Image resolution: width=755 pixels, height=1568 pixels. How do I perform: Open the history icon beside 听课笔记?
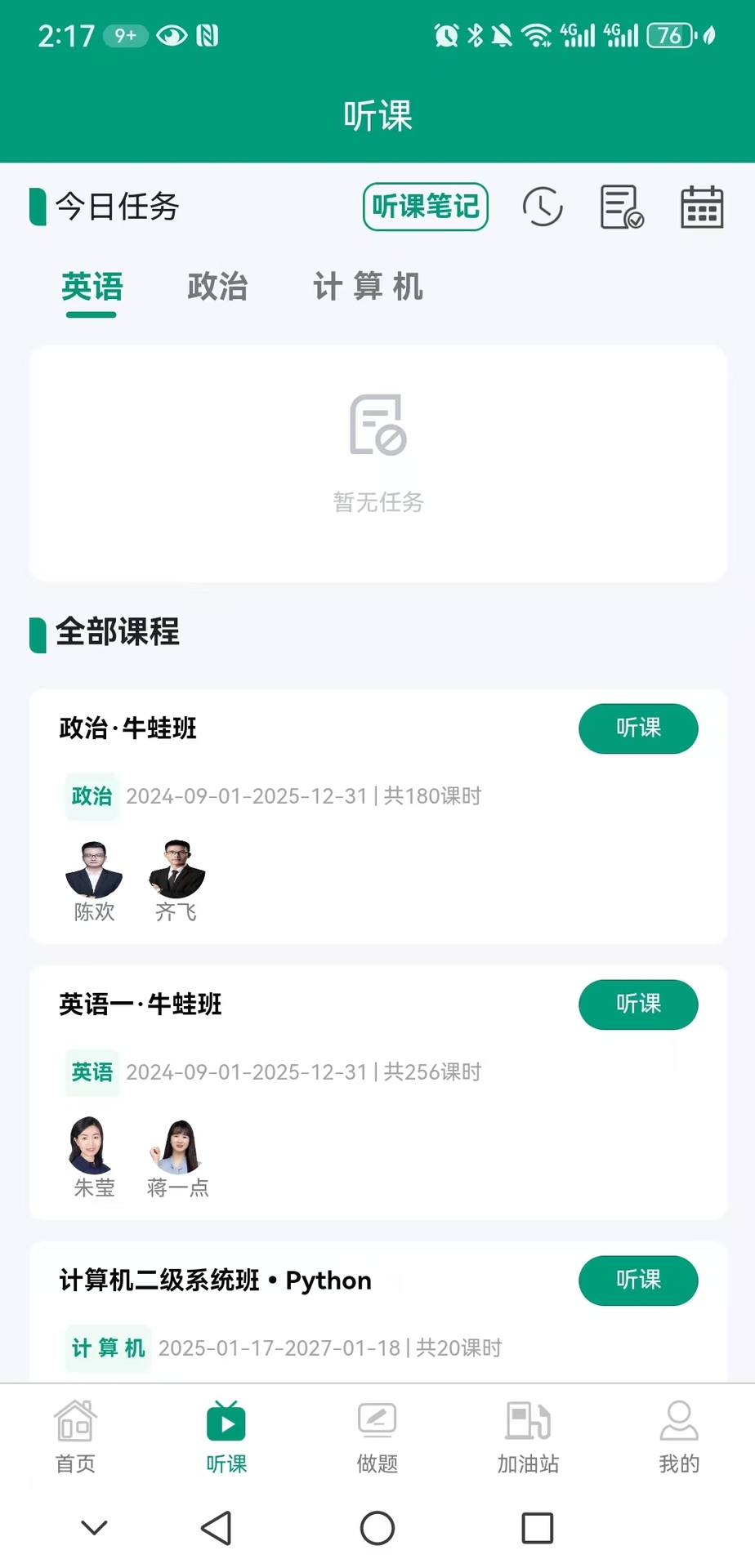click(x=543, y=207)
